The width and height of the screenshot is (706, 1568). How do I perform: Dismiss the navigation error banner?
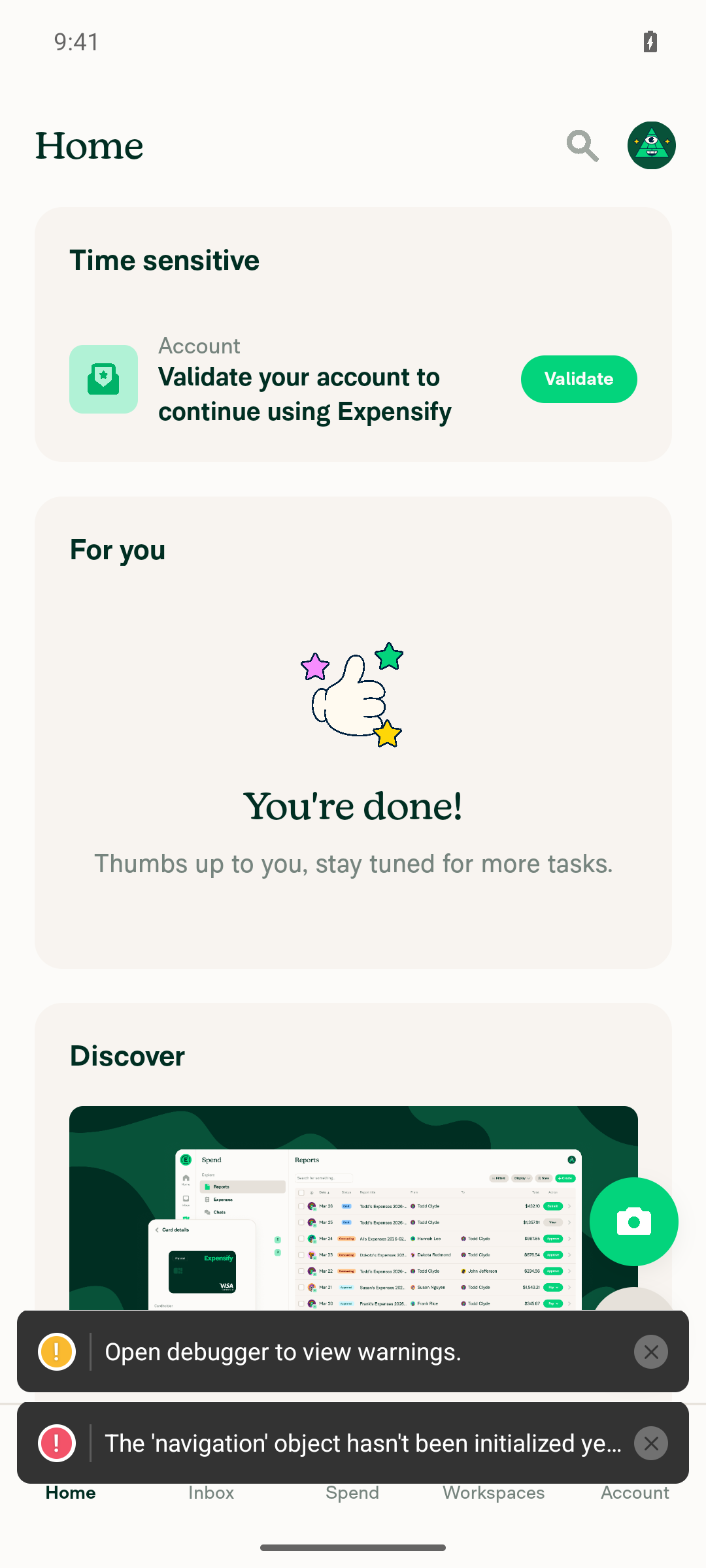[651, 1443]
